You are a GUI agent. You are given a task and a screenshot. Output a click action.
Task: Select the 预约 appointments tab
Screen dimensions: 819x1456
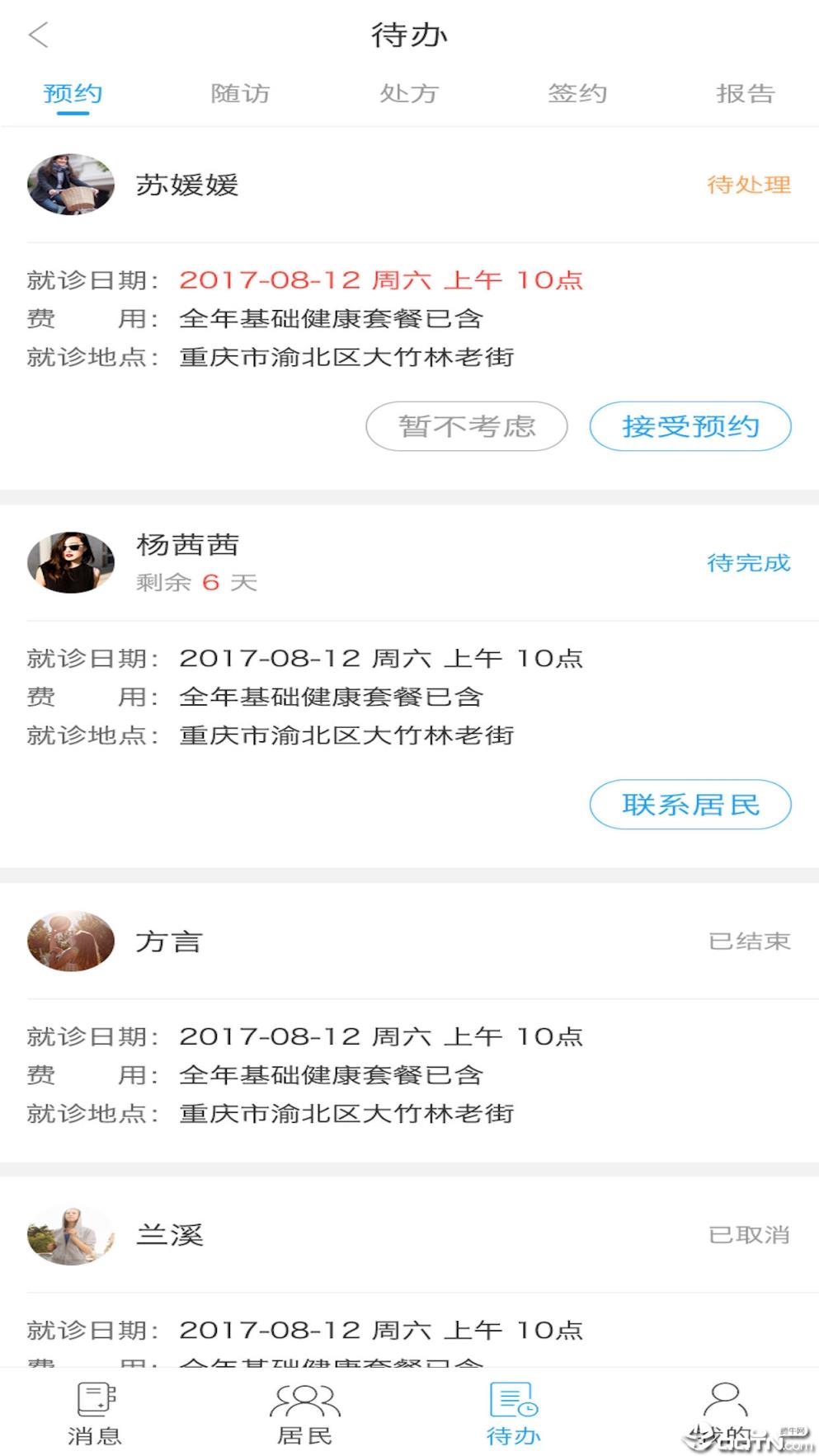[x=73, y=93]
